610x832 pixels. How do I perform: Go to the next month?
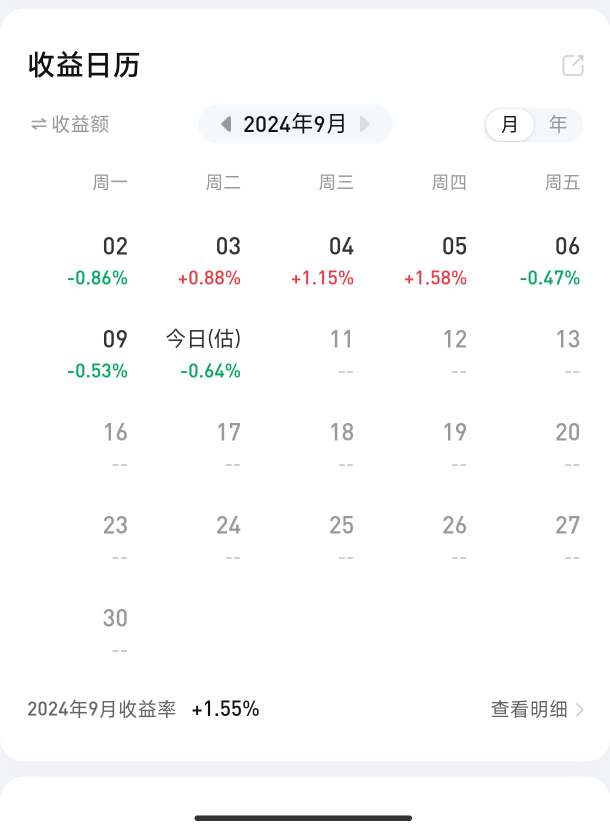point(364,124)
